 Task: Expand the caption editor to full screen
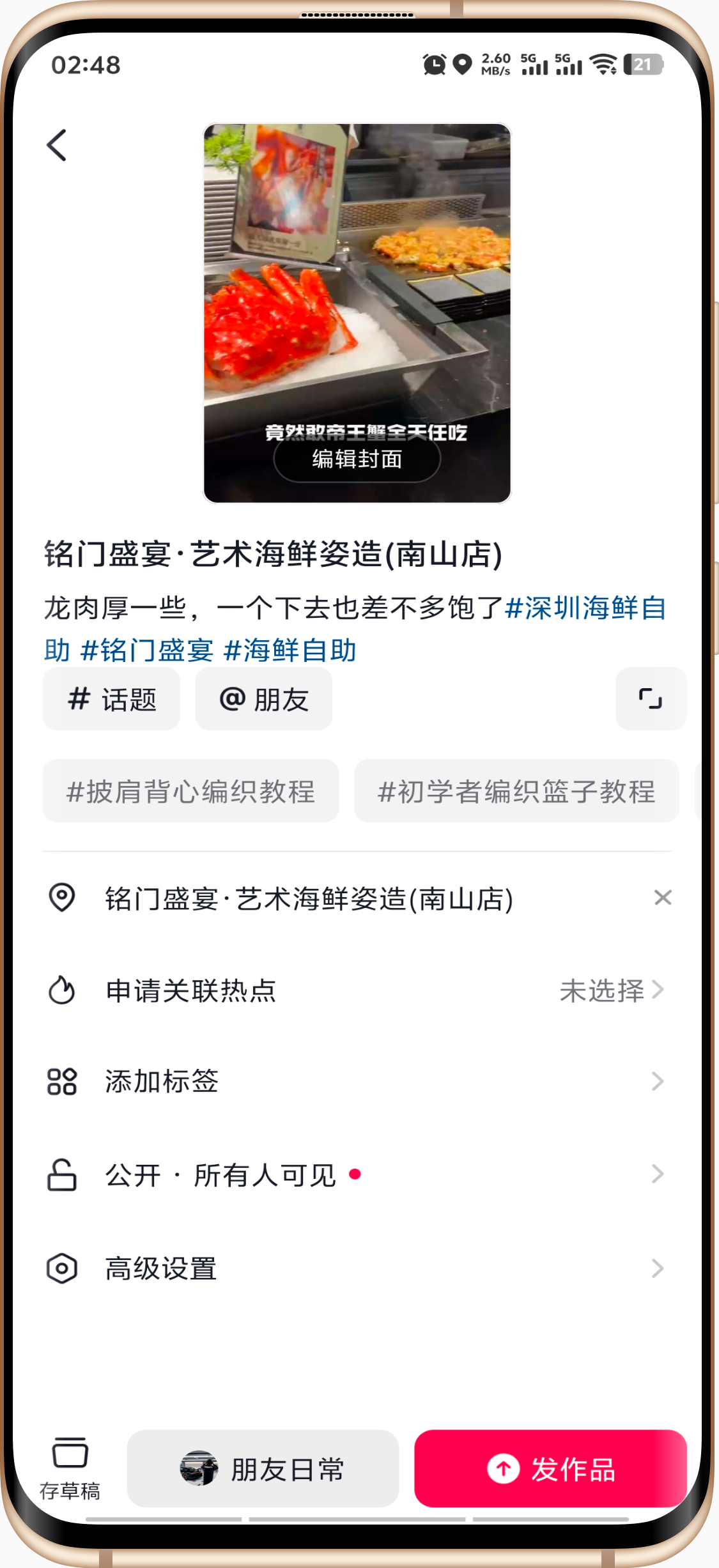[650, 699]
